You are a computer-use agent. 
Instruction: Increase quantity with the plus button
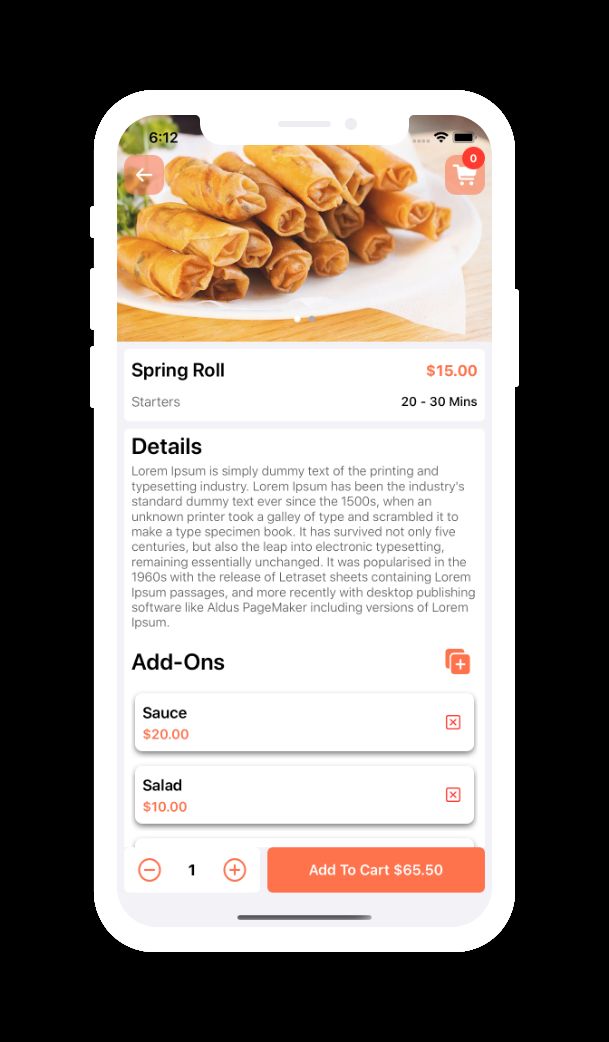pos(234,870)
